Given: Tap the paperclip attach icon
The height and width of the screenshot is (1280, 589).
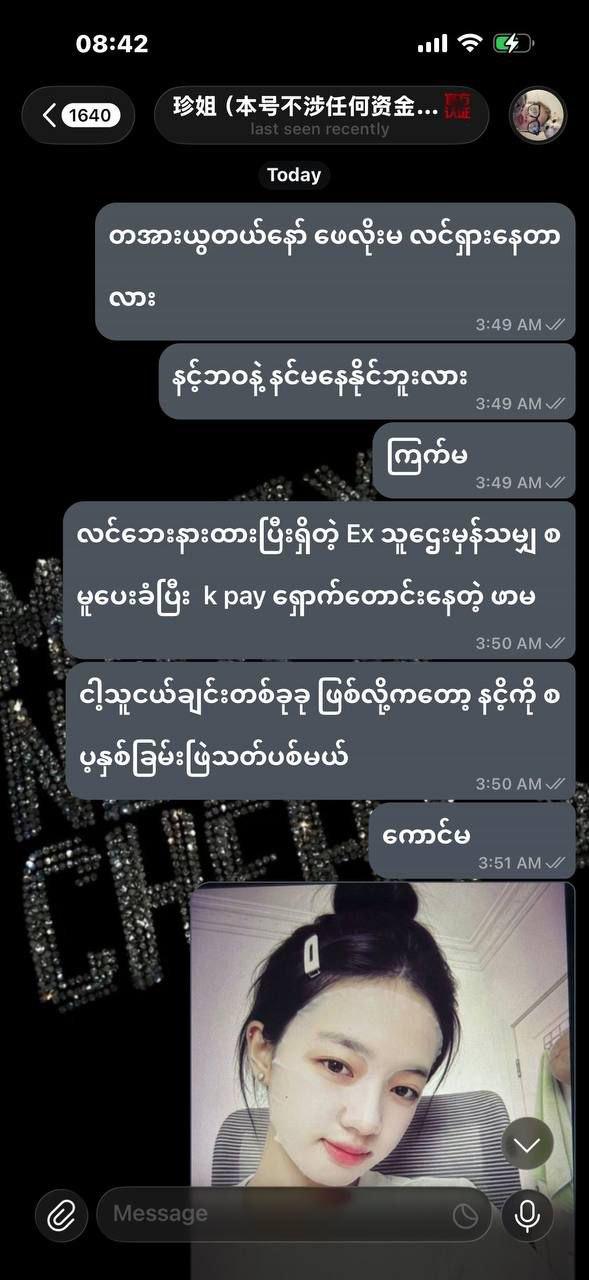Looking at the screenshot, I should (x=62, y=1215).
